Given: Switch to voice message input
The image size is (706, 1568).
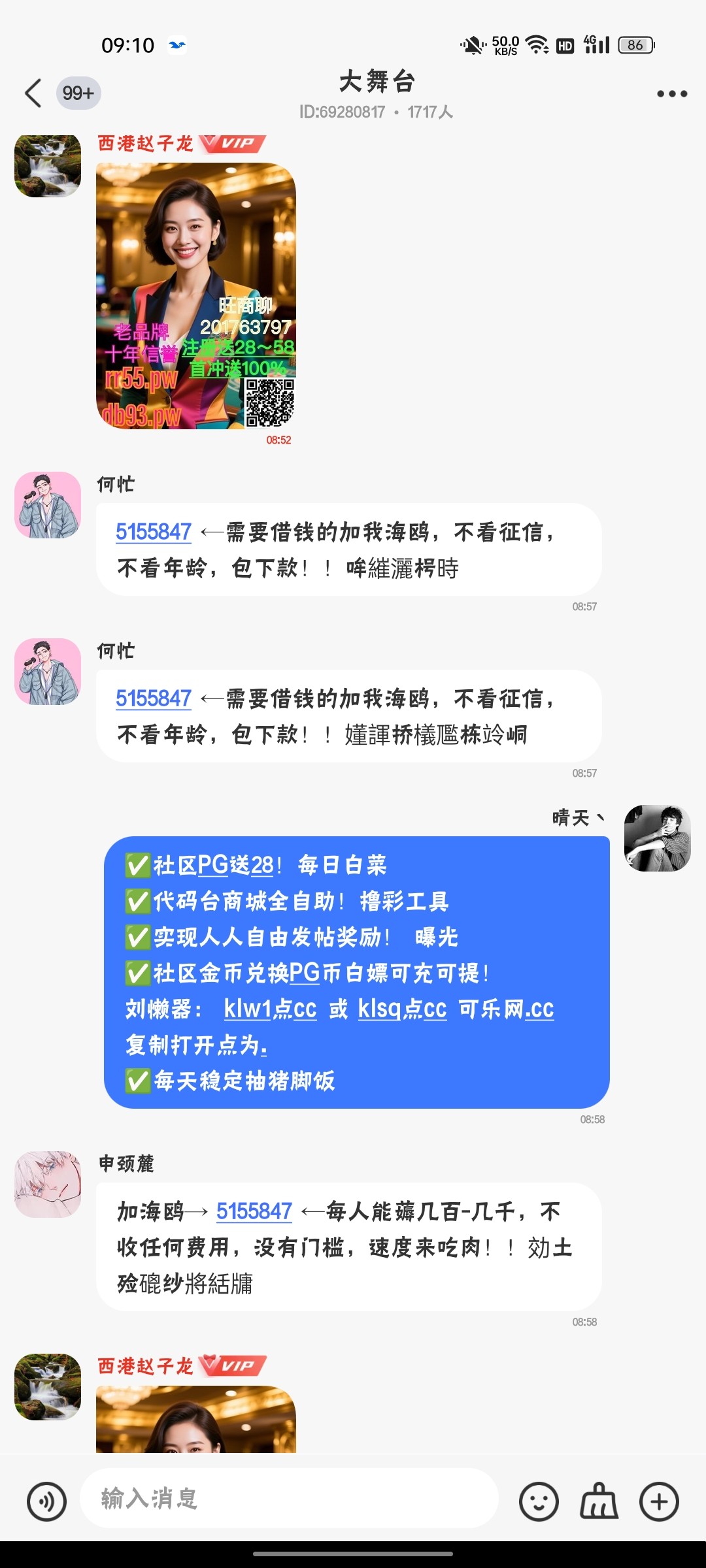Looking at the screenshot, I should 46,1501.
